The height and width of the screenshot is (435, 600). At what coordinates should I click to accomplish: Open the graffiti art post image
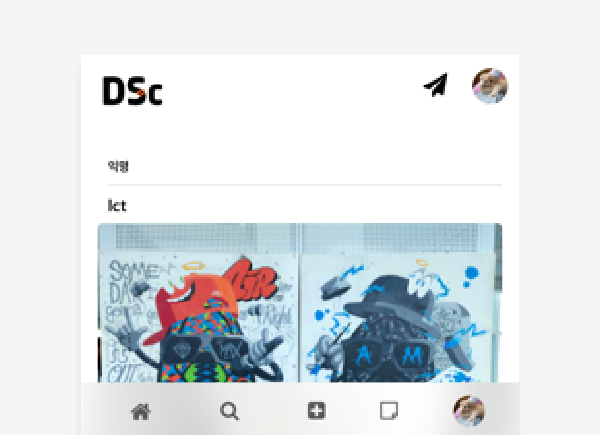pyautogui.click(x=300, y=305)
